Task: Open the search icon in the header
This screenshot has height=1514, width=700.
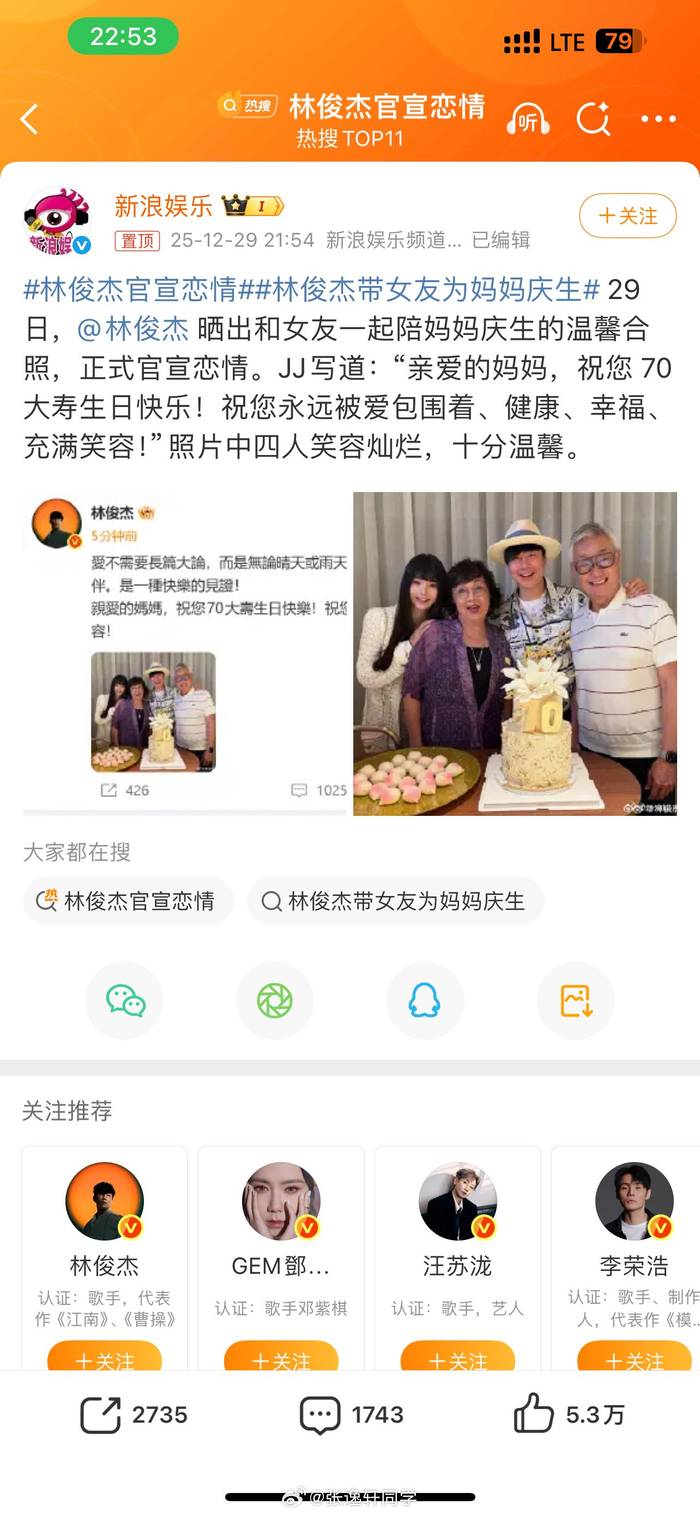Action: point(593,120)
